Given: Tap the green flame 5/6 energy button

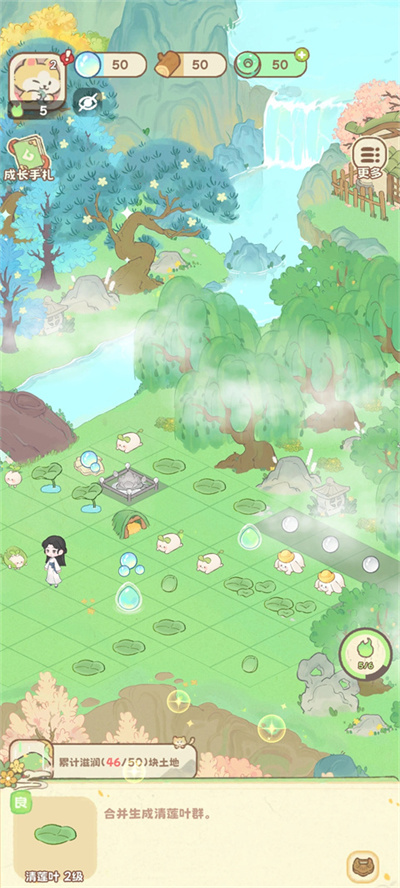Looking at the screenshot, I should [x=366, y=654].
